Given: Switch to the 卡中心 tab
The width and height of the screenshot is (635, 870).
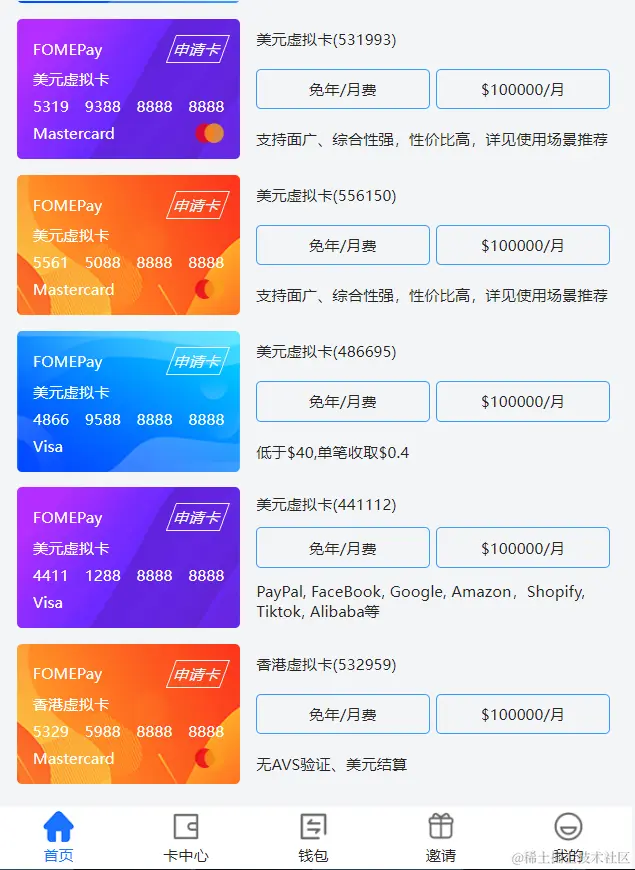Looking at the screenshot, I should [x=186, y=837].
